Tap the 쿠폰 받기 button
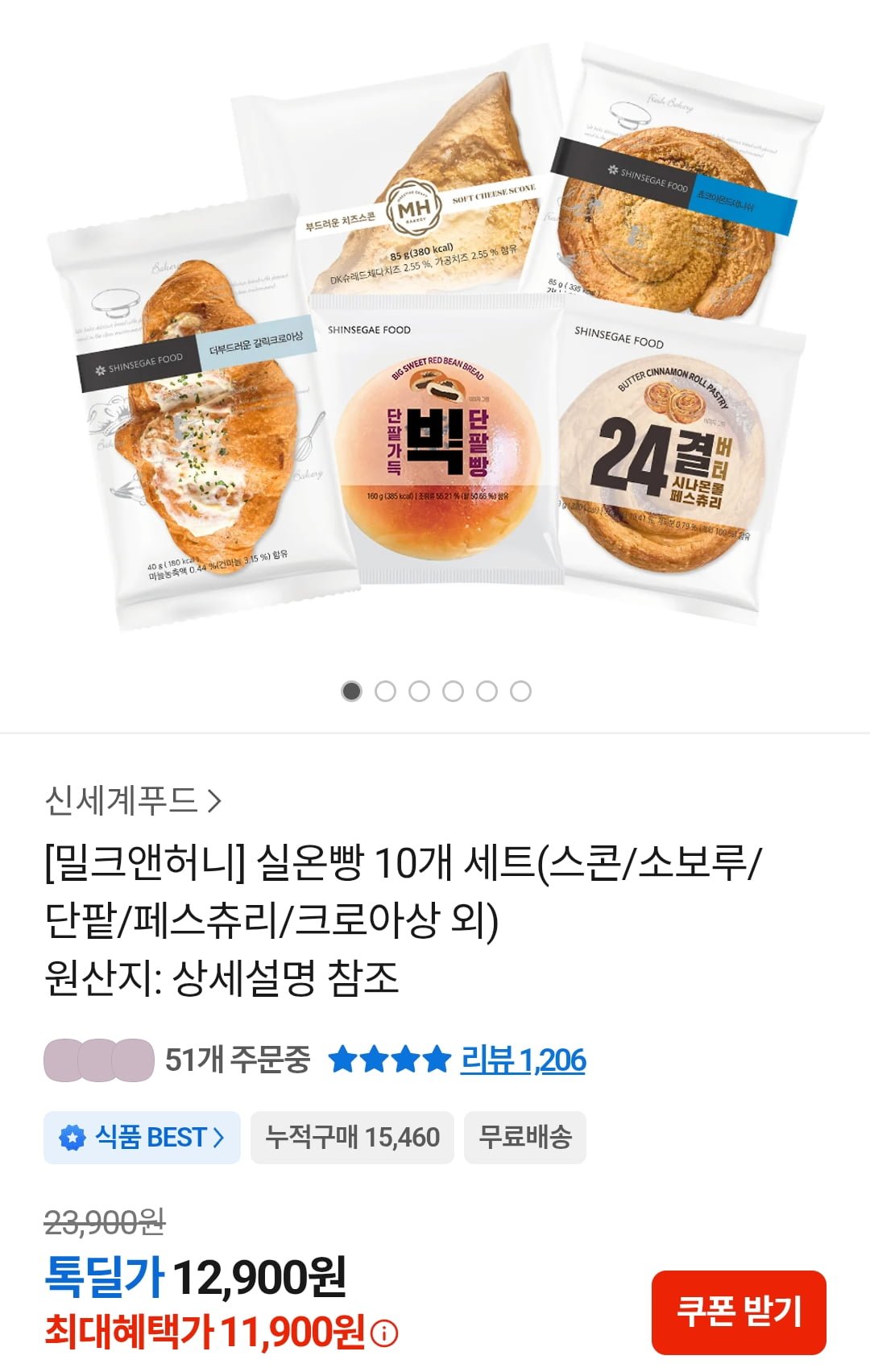The height and width of the screenshot is (1372, 870). point(738,1312)
